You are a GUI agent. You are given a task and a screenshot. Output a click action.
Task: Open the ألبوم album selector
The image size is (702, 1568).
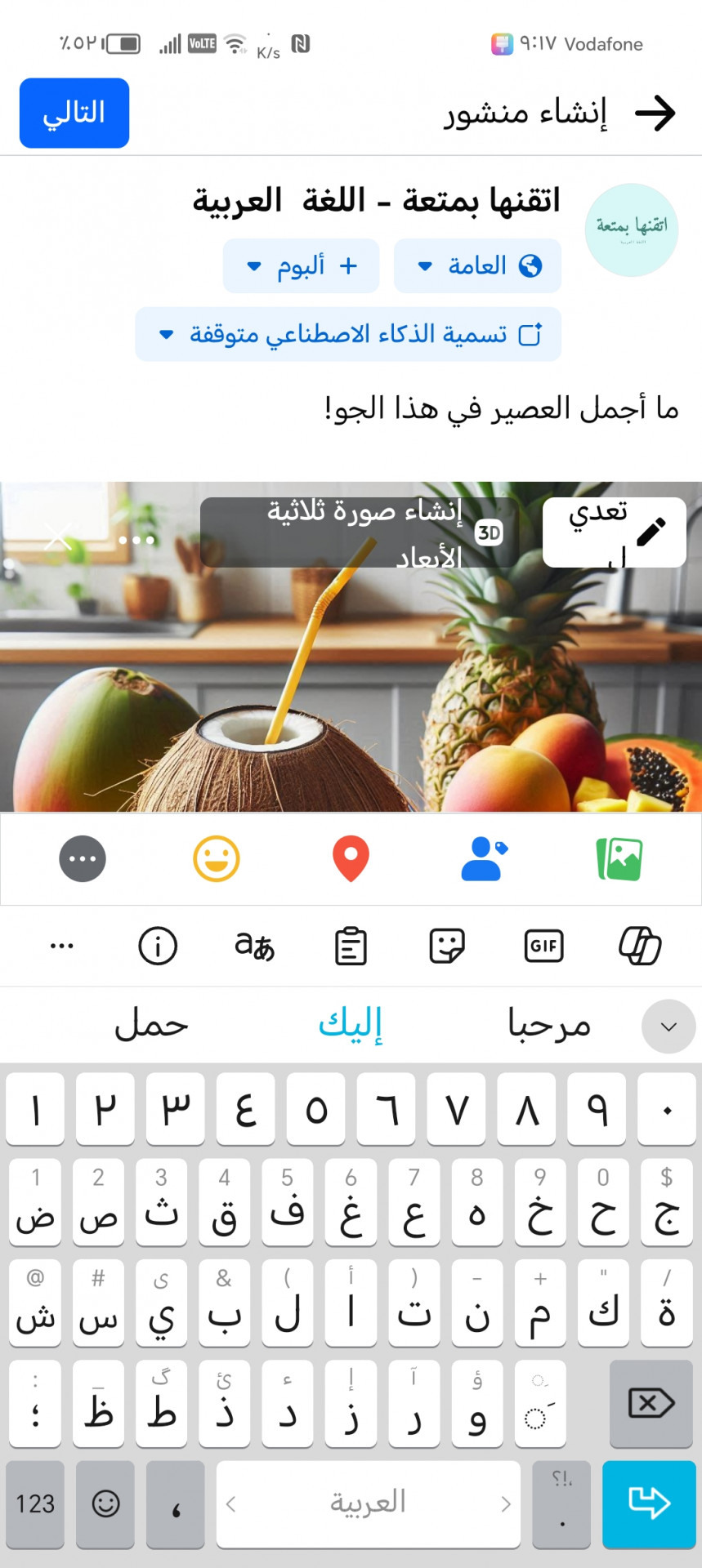301,265
